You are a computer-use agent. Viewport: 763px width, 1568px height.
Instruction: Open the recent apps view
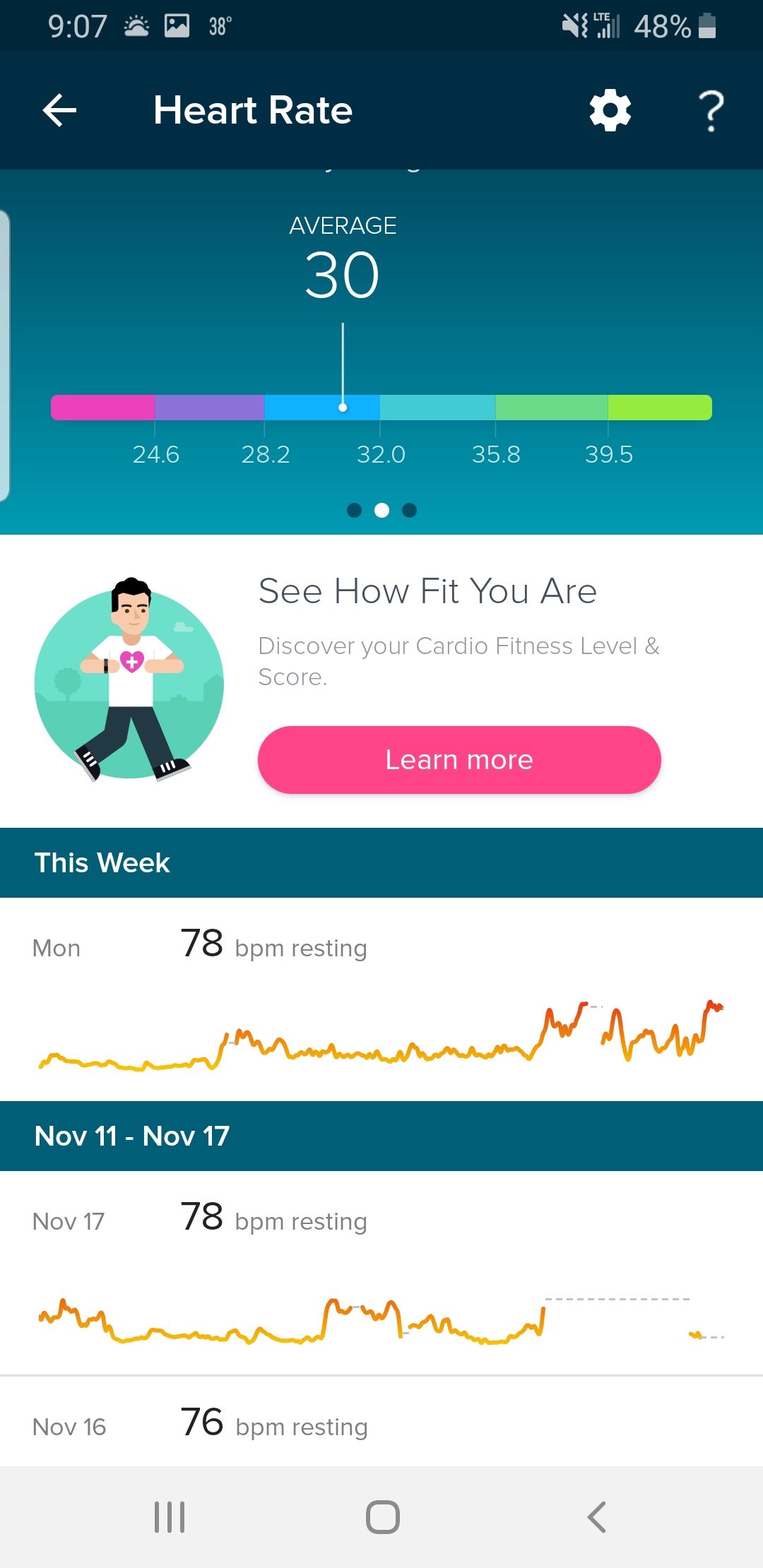point(170,1517)
